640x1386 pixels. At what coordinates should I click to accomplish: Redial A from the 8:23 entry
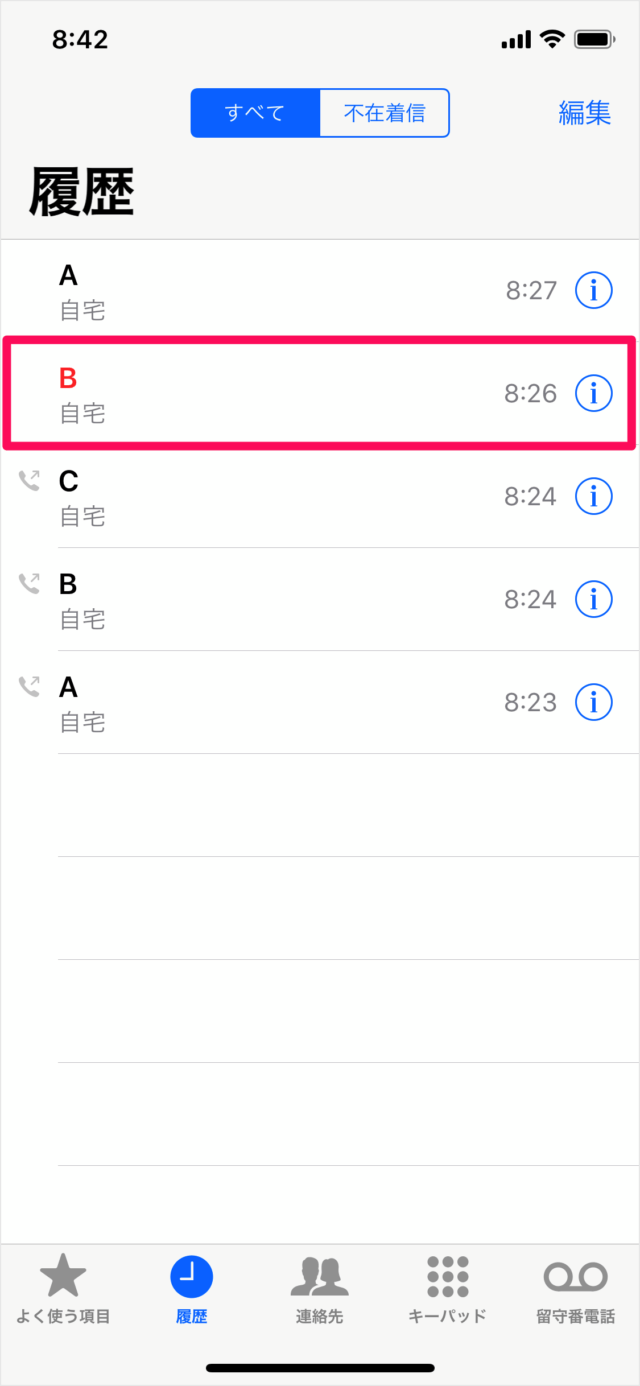point(280,702)
